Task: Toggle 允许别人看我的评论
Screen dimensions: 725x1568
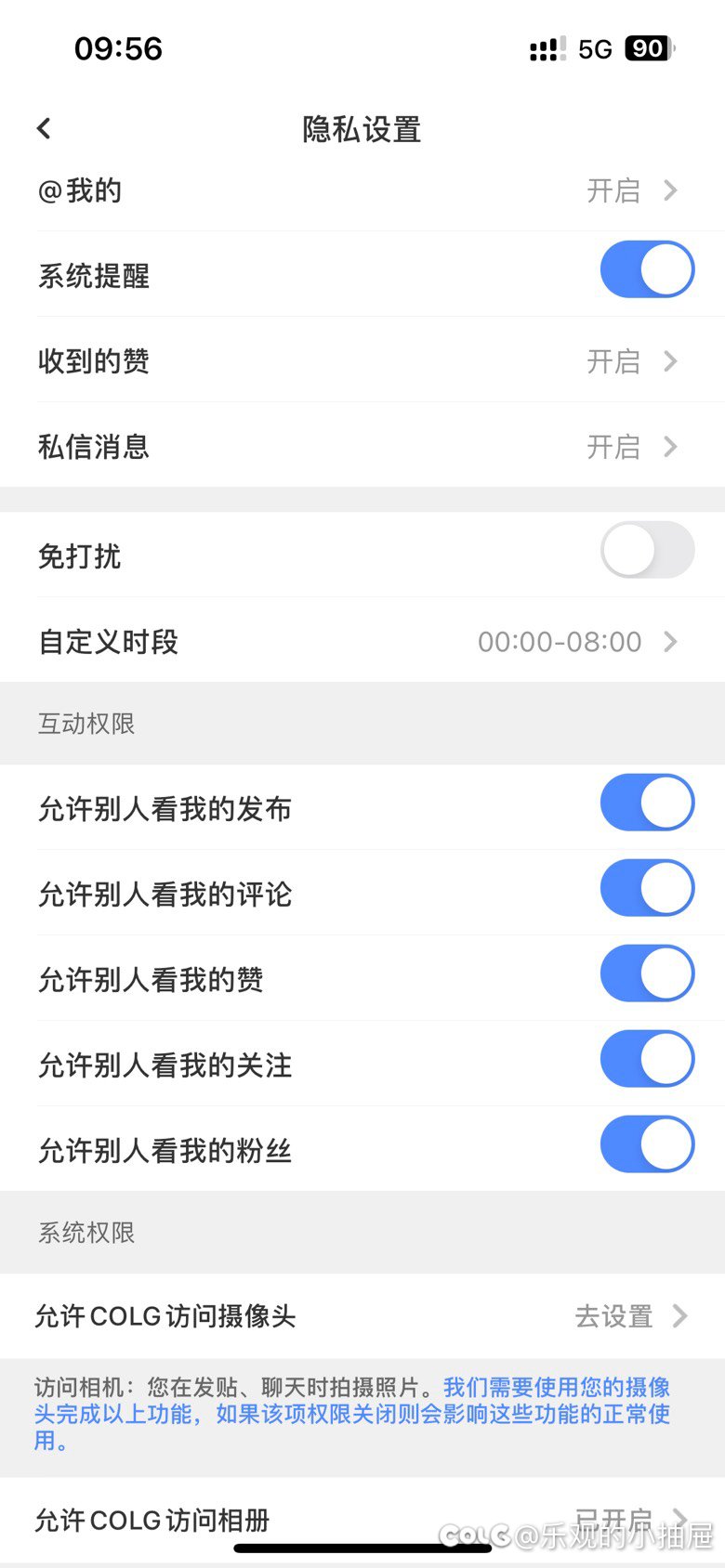Action: coord(647,889)
